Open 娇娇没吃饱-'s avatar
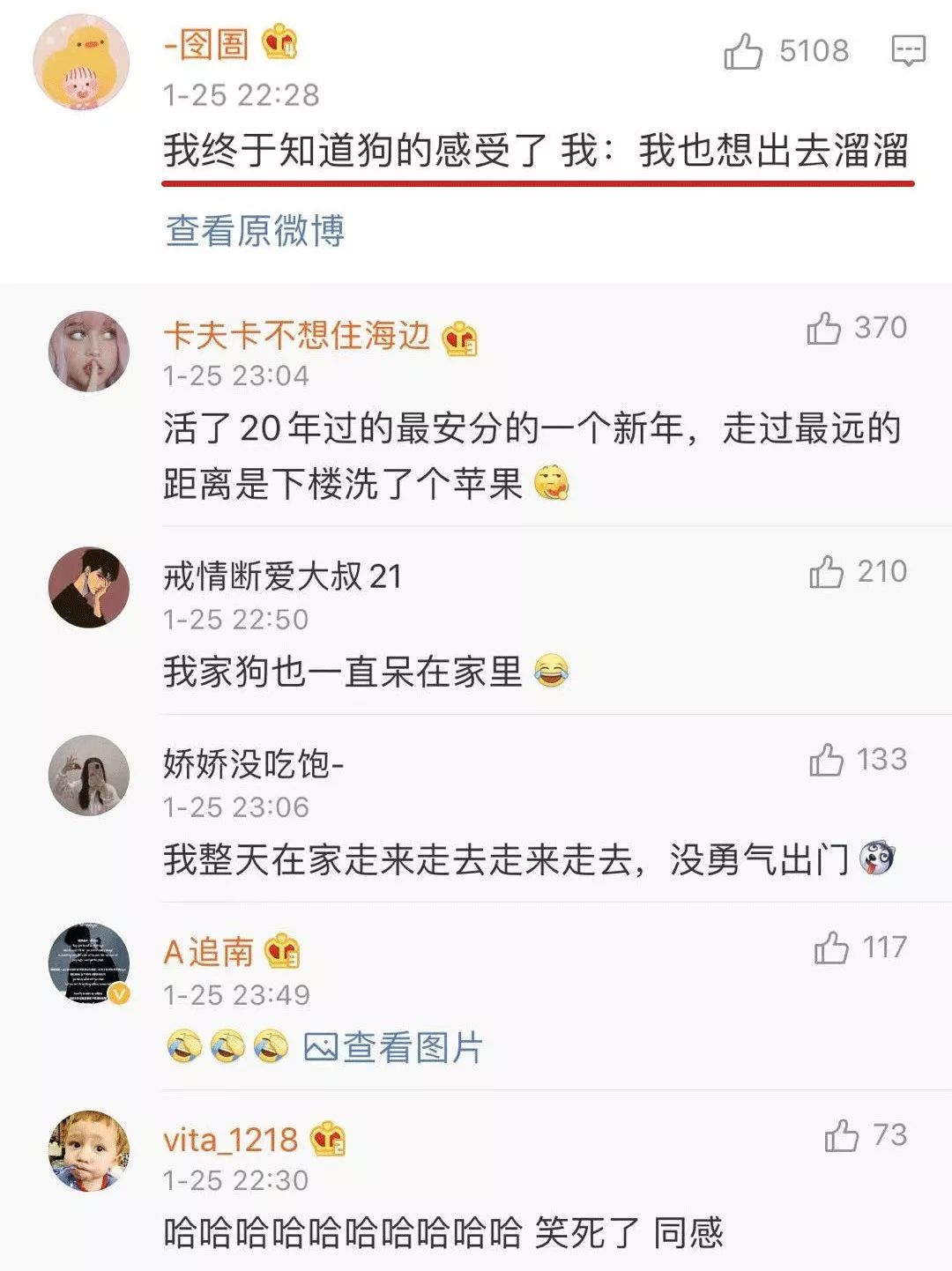952x1271 pixels. (88, 776)
